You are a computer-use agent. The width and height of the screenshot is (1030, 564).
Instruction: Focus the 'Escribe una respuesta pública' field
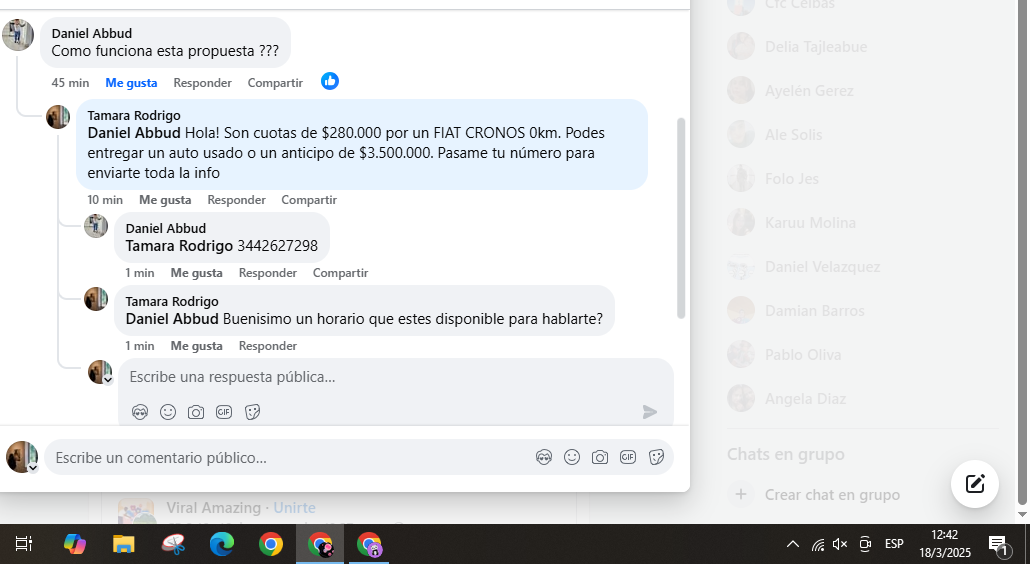[x=380, y=377]
